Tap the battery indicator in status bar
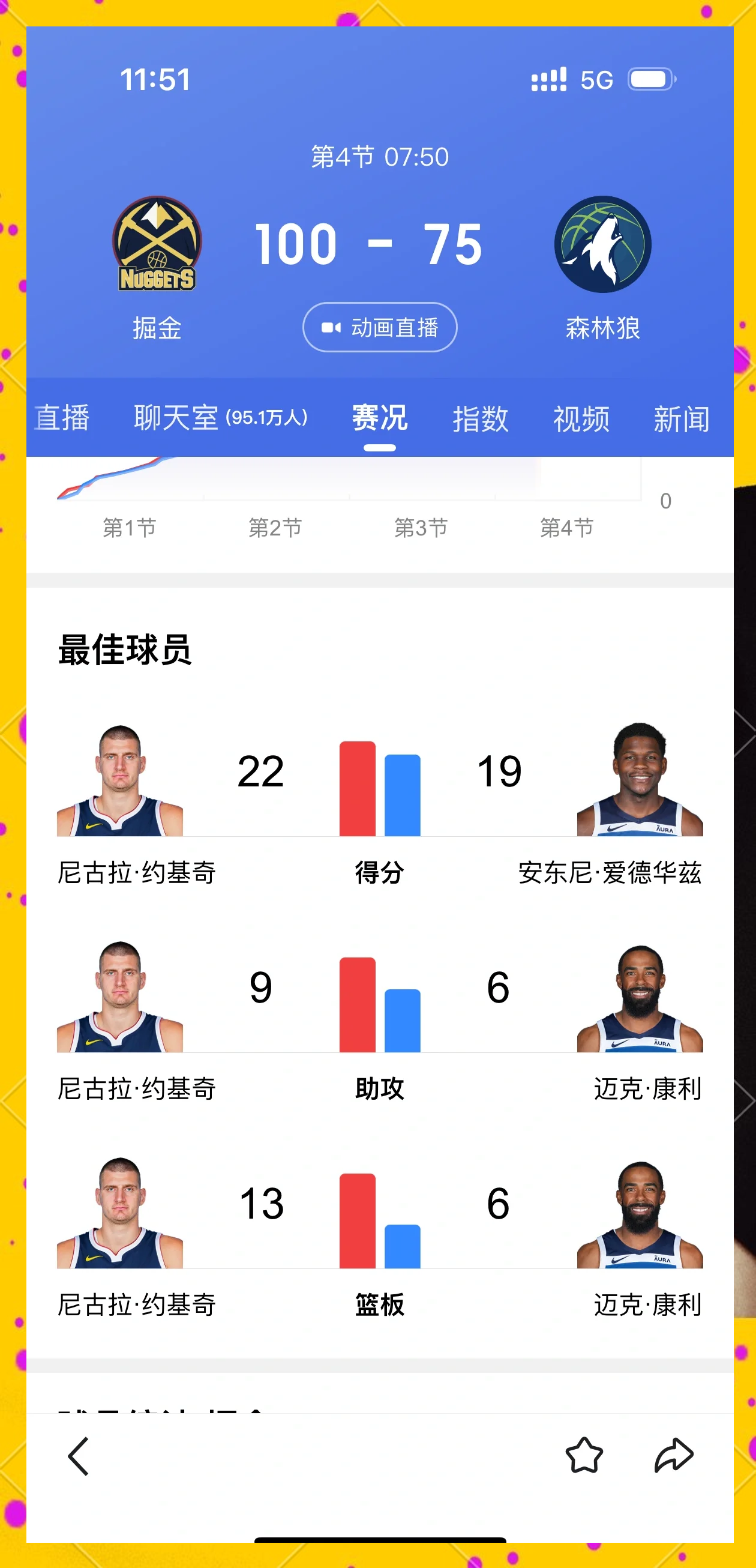Screen dimensions: 756x1568 point(650,79)
